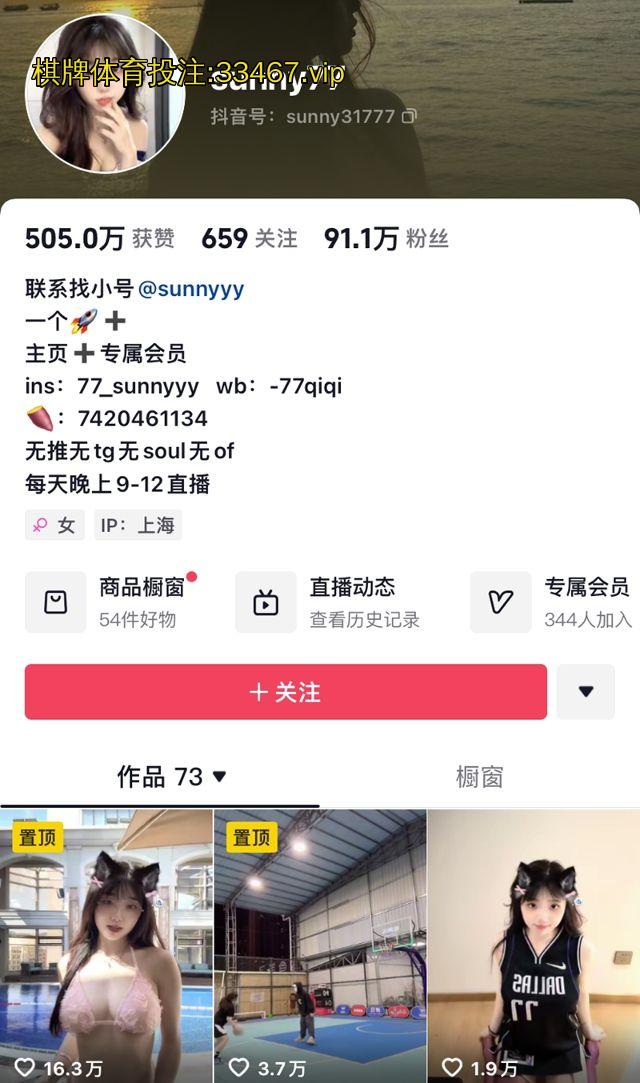The image size is (640, 1083).
Task: Switch to the 橱窗 tab
Action: (479, 777)
